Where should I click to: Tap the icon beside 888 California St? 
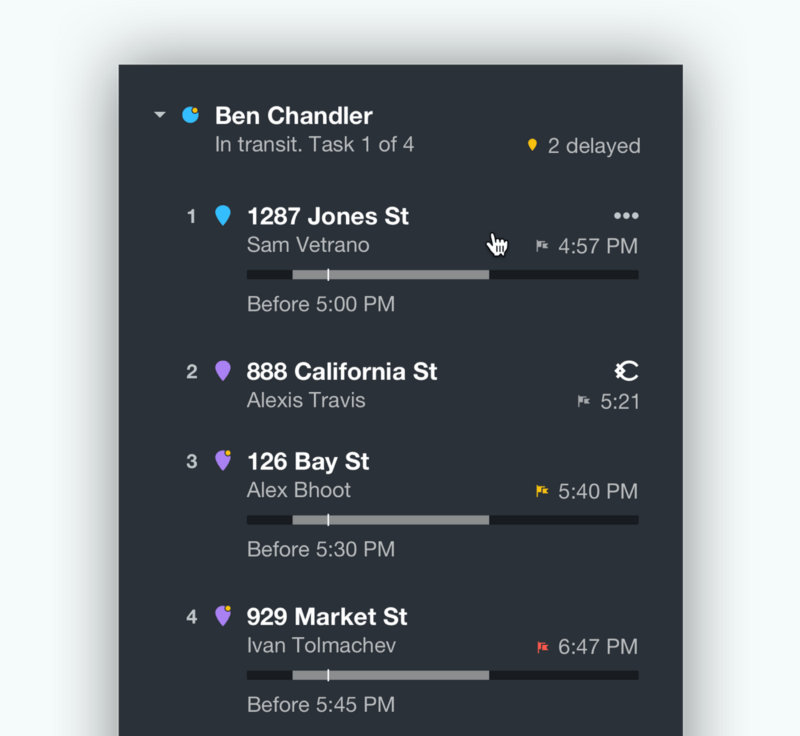626,372
